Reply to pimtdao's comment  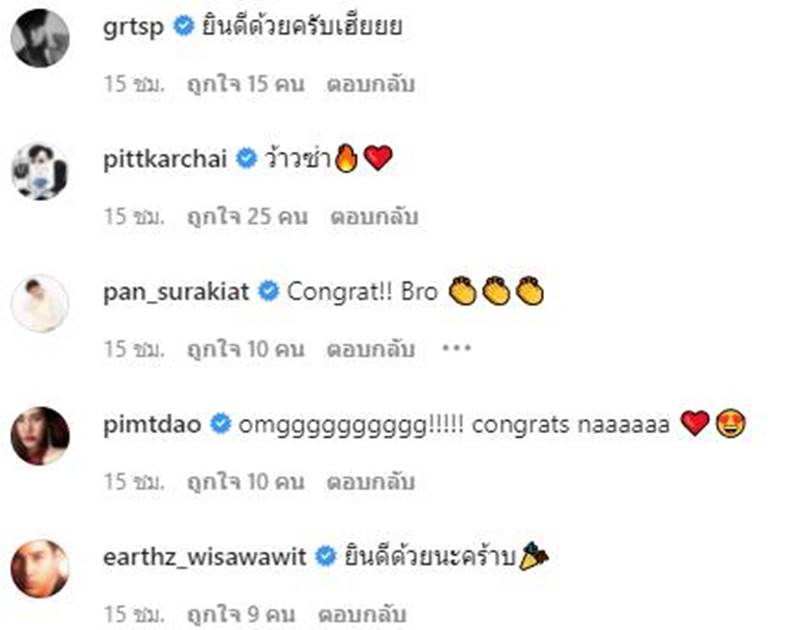[370, 482]
